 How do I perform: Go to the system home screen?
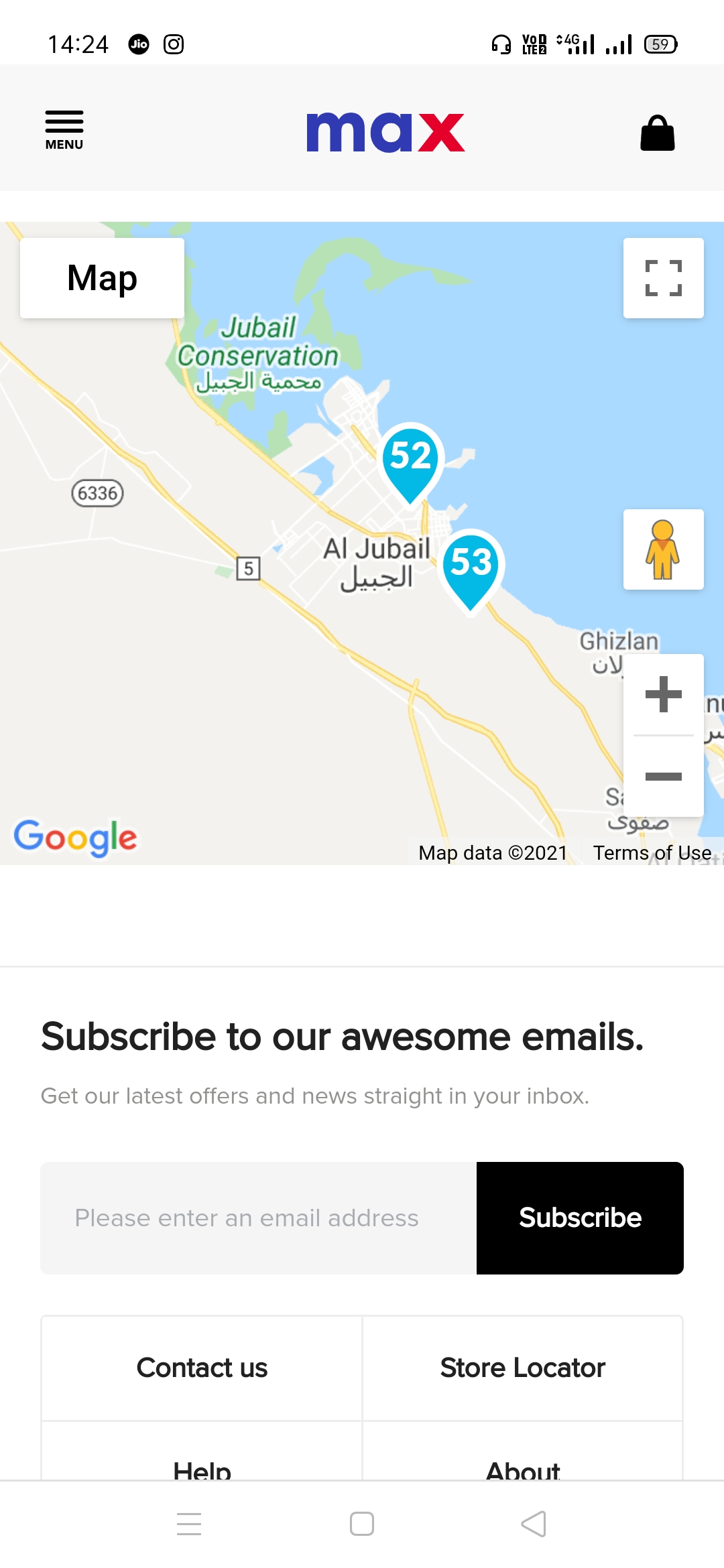click(362, 1524)
